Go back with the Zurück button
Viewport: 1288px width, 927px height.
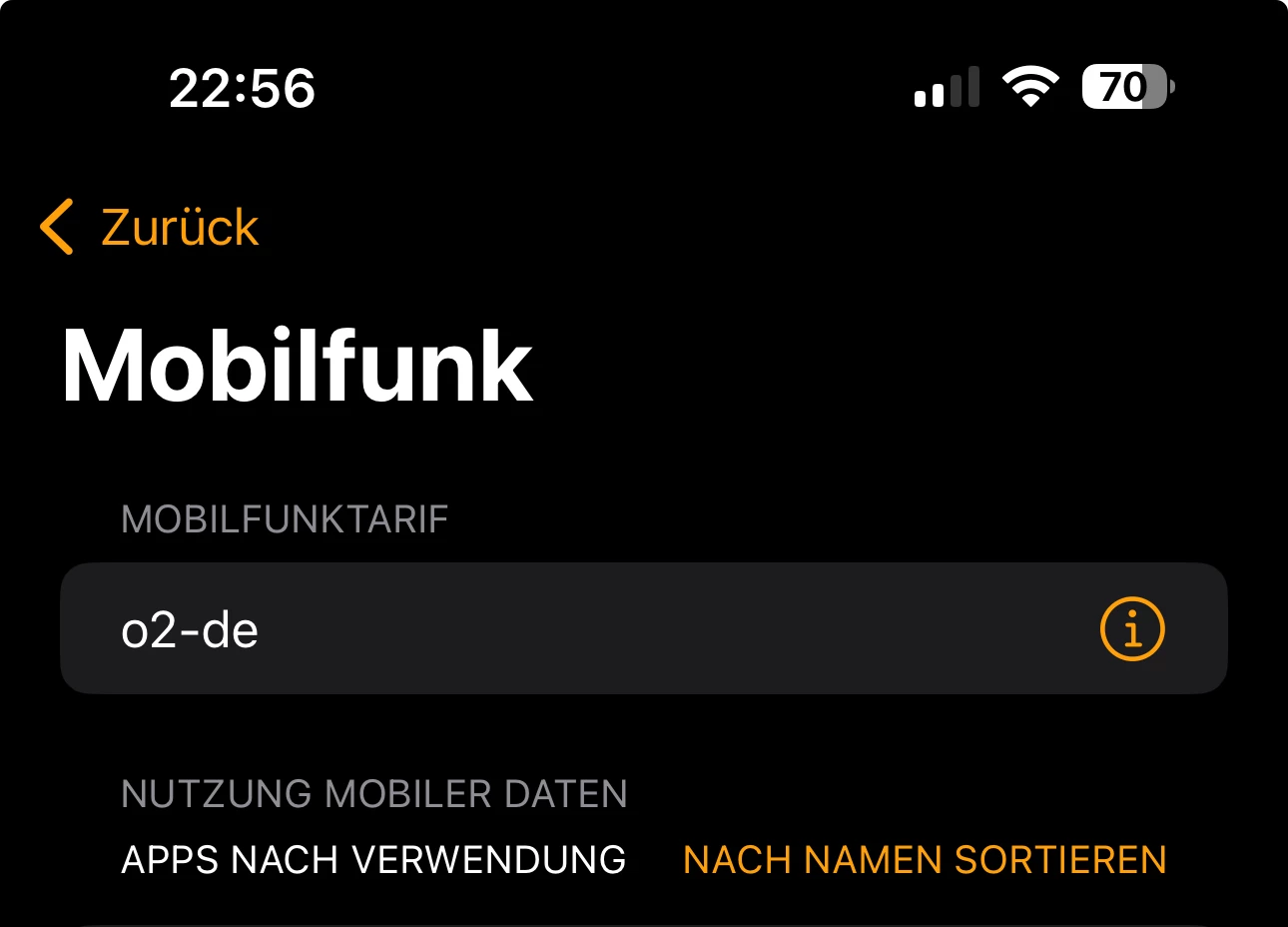[150, 228]
